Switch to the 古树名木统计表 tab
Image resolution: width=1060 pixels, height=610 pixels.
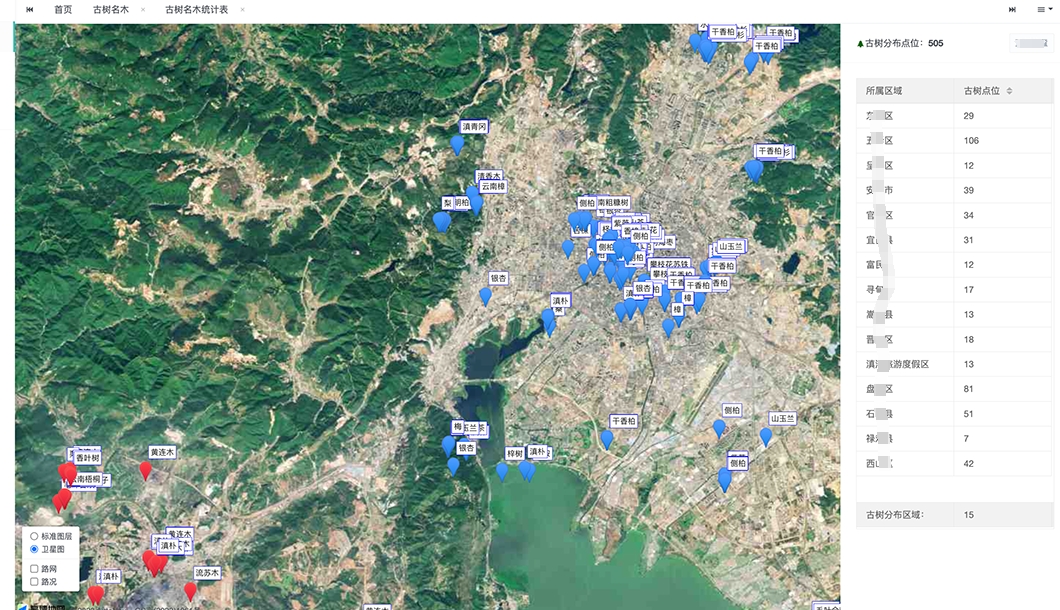coord(196,9)
